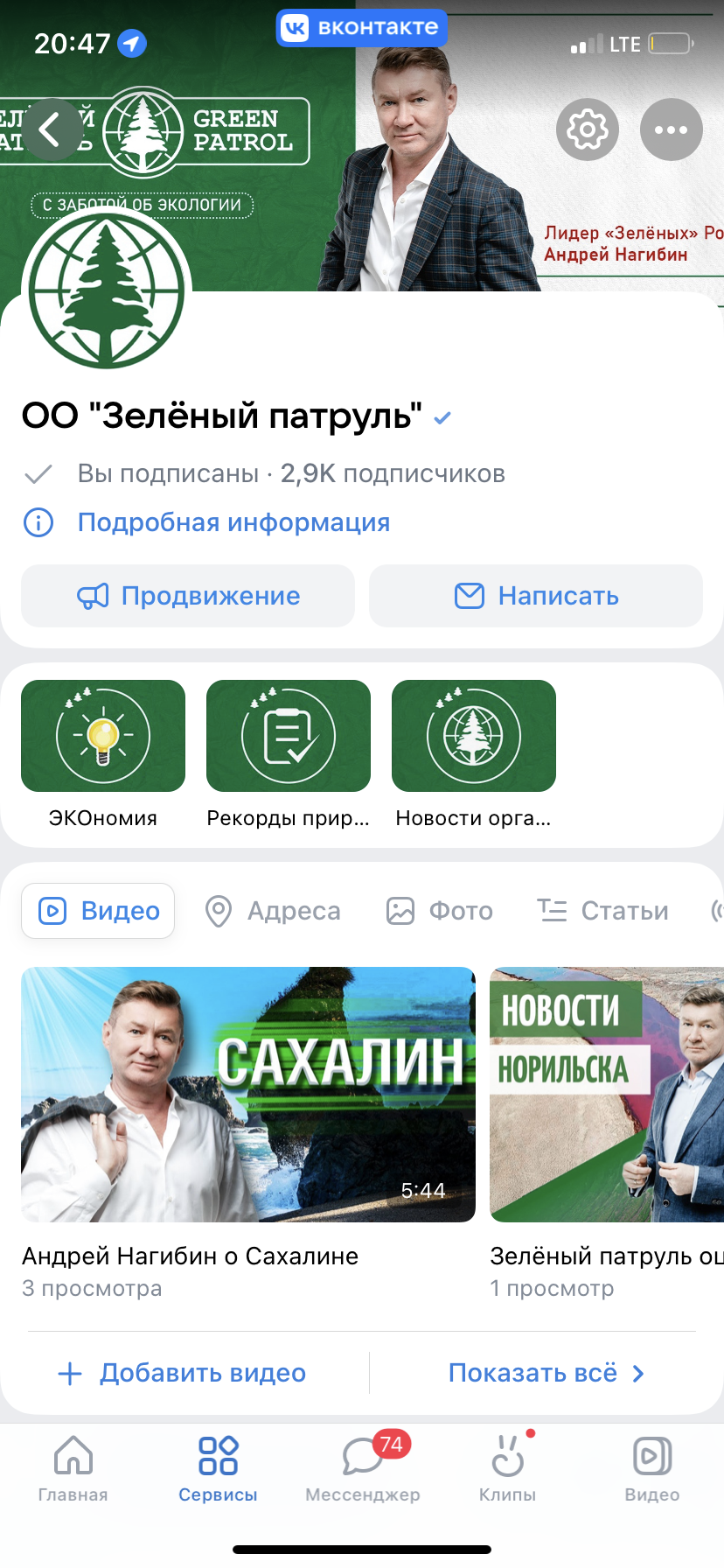Tap 'Добавить видео'
Viewport: 724px width, 1568px height.
(x=182, y=1373)
